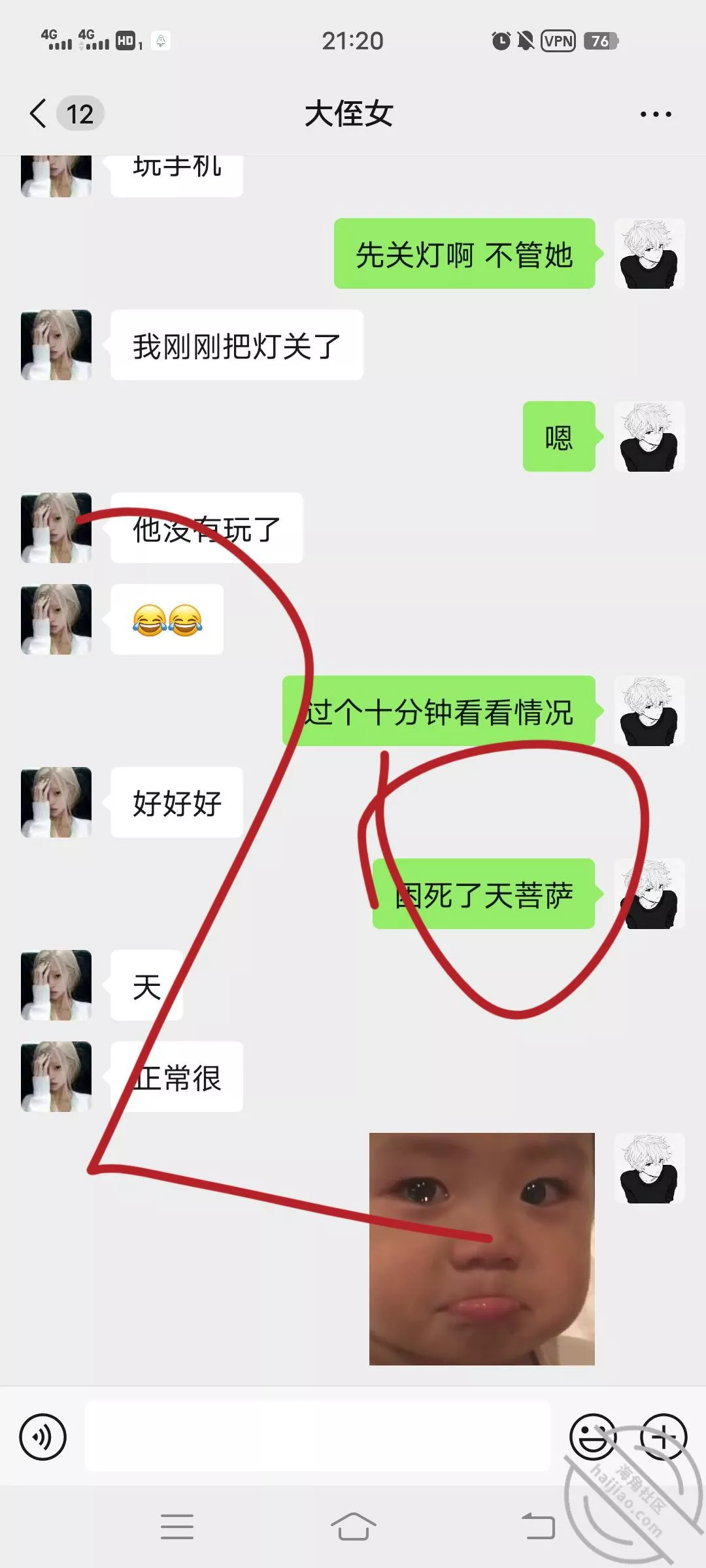Focus the message text field

click(x=317, y=1436)
